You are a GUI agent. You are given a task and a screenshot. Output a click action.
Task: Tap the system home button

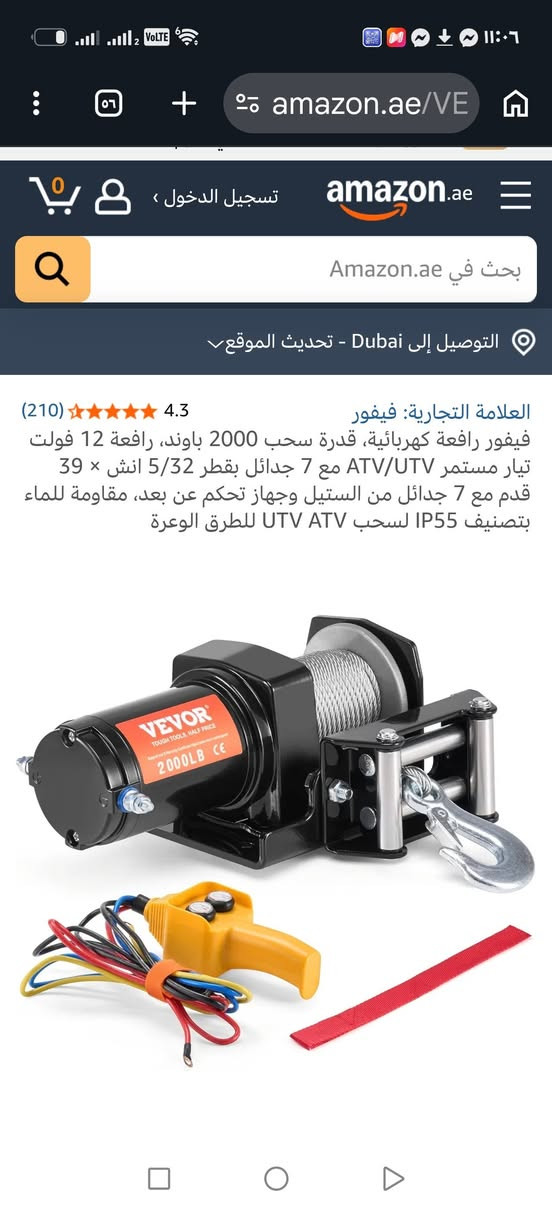[276, 1178]
